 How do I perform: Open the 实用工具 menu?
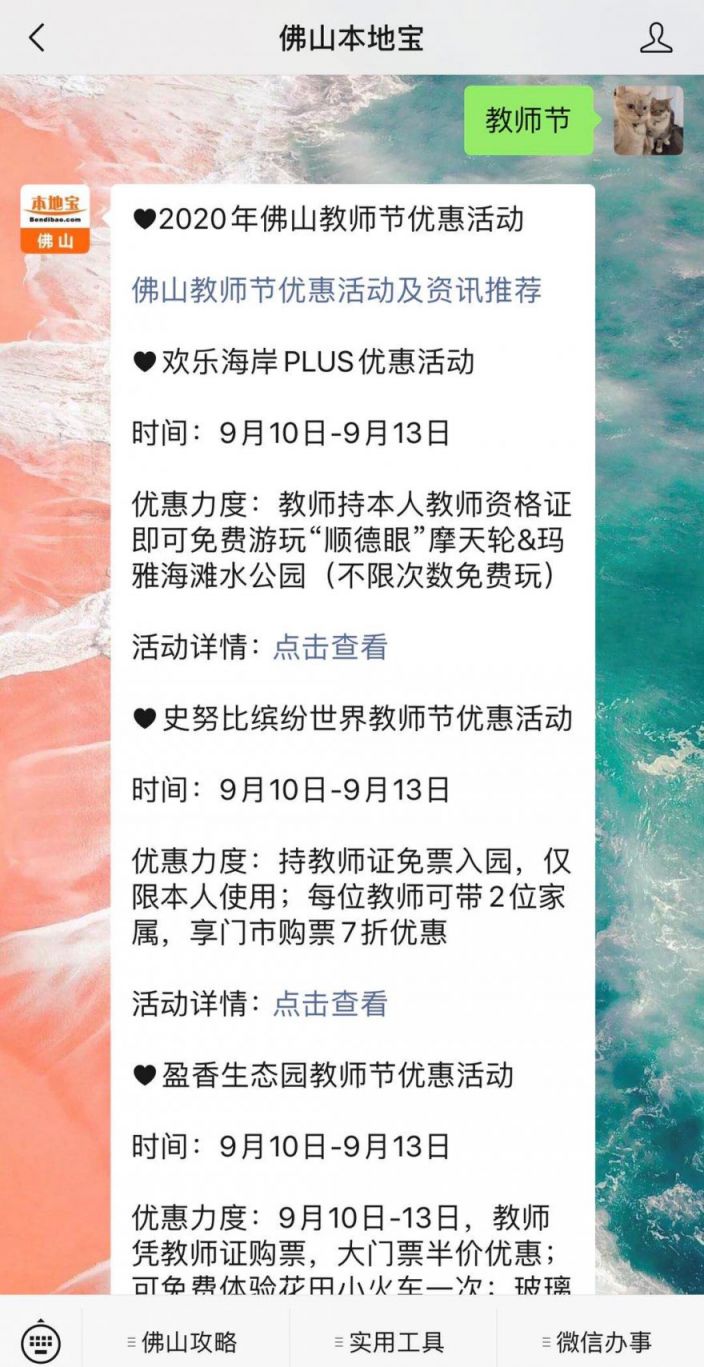[391, 1341]
